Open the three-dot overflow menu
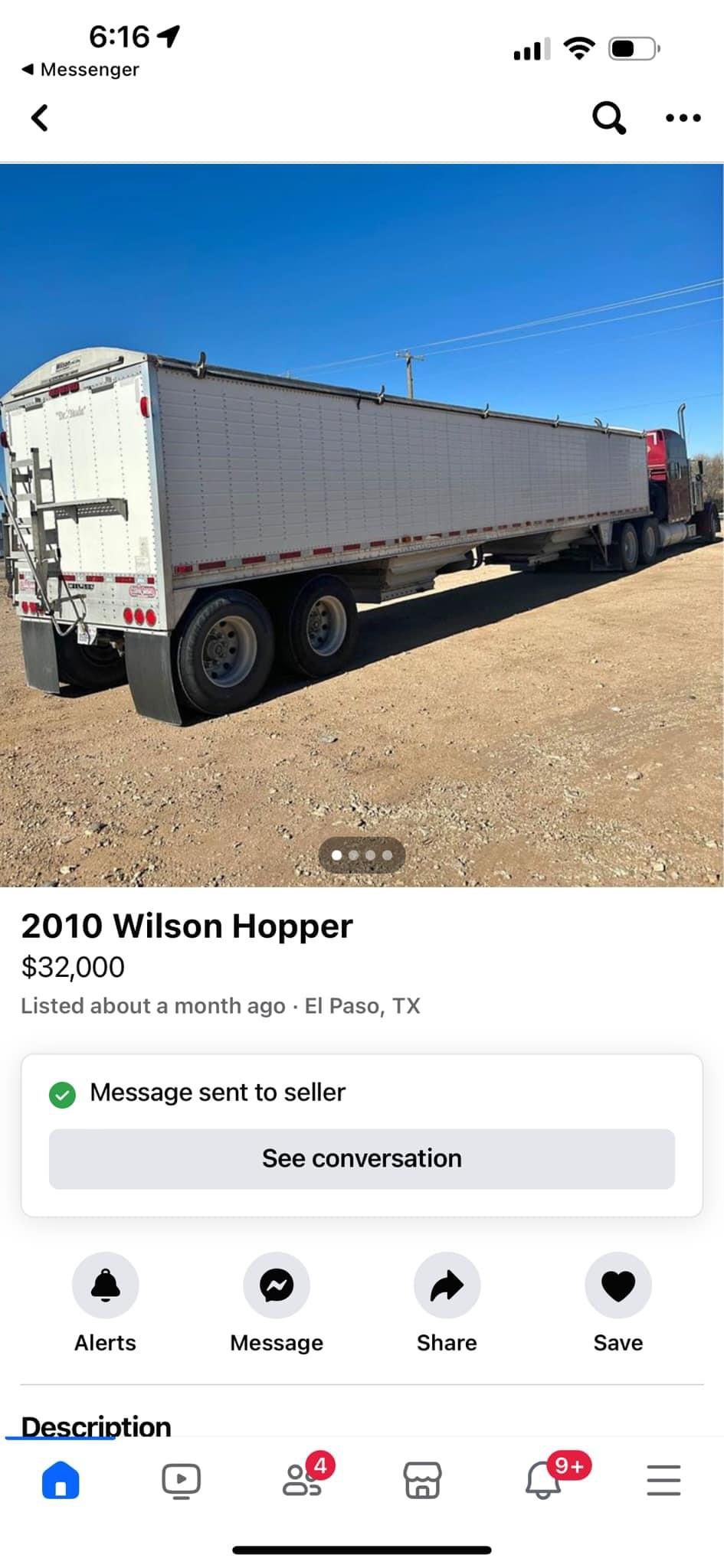Image resolution: width=724 pixels, height=1568 pixels. coord(683,118)
